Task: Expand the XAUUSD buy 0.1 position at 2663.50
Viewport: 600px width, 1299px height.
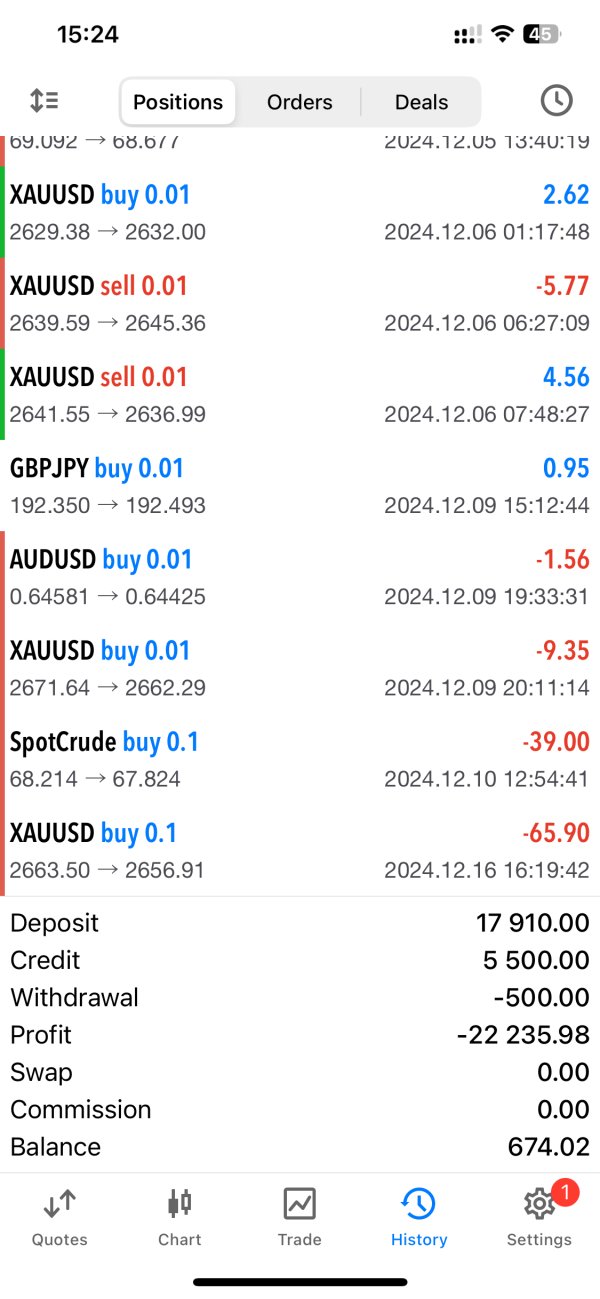Action: point(300,850)
